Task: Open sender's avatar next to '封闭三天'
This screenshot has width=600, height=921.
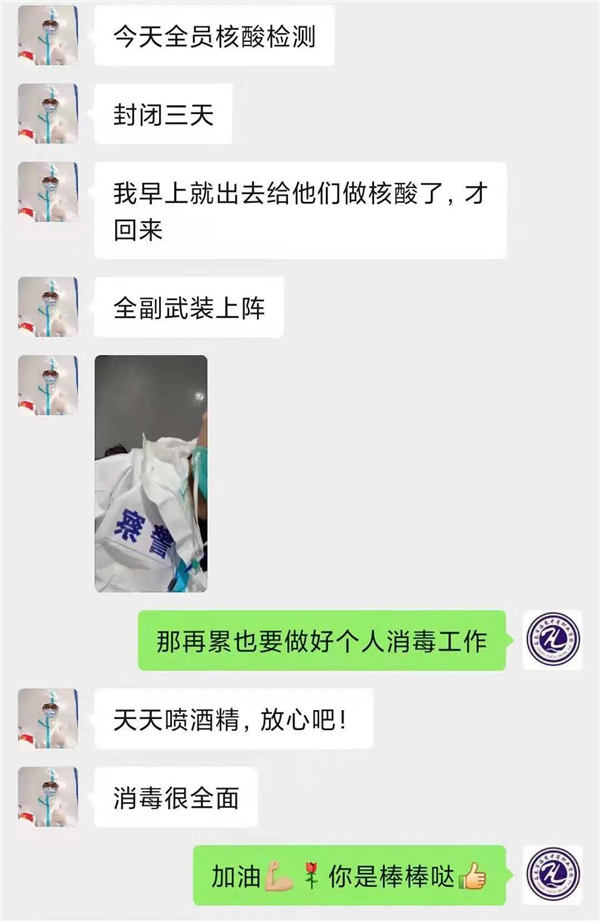Action: [x=47, y=113]
